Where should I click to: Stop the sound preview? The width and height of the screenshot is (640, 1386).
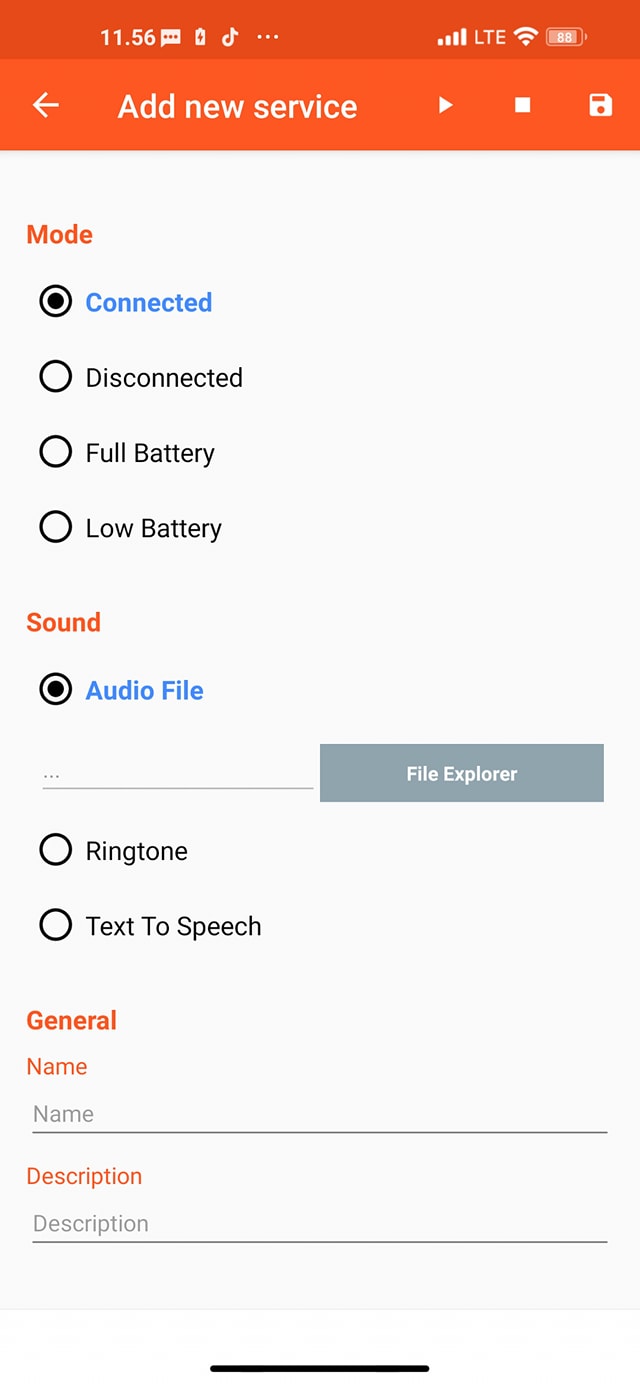tap(522, 105)
